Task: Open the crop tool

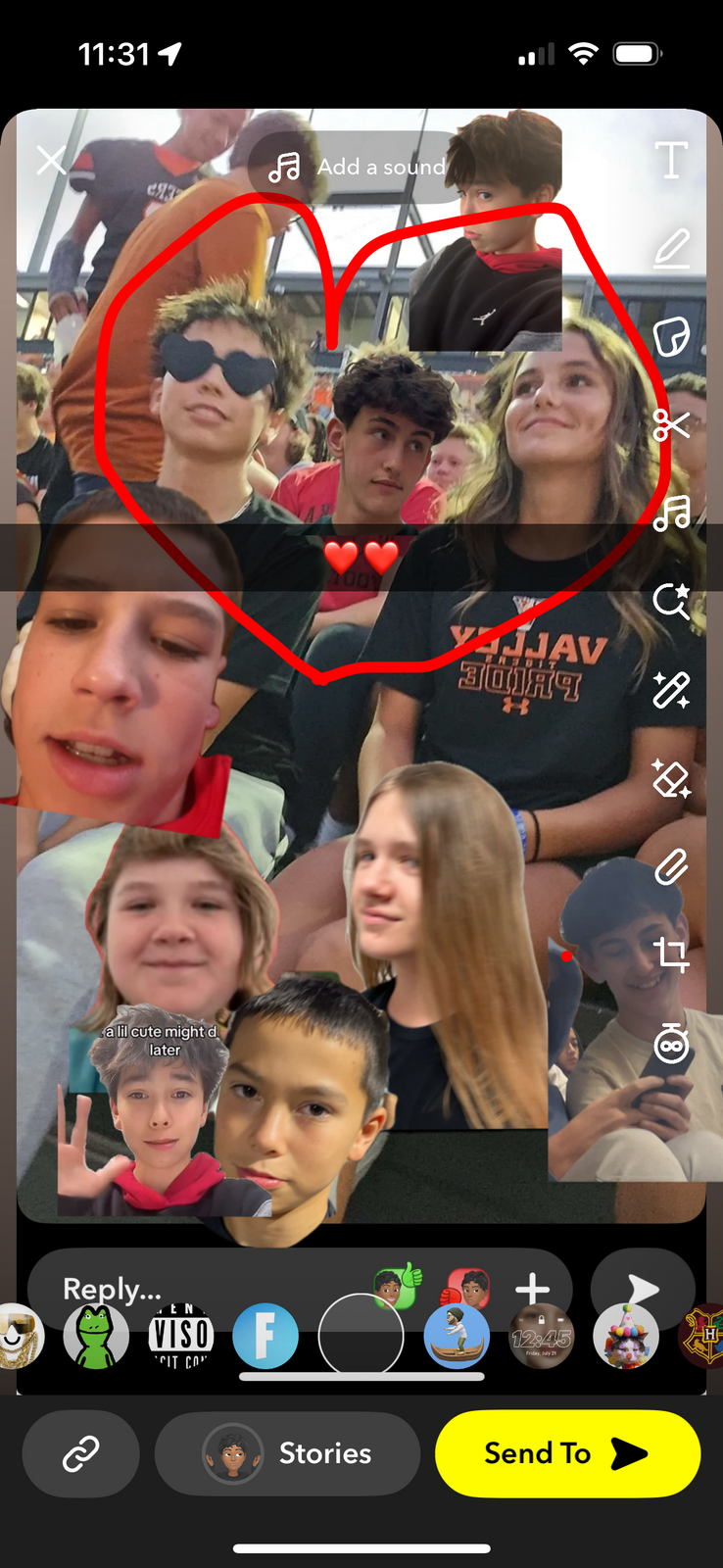Action: [671, 954]
